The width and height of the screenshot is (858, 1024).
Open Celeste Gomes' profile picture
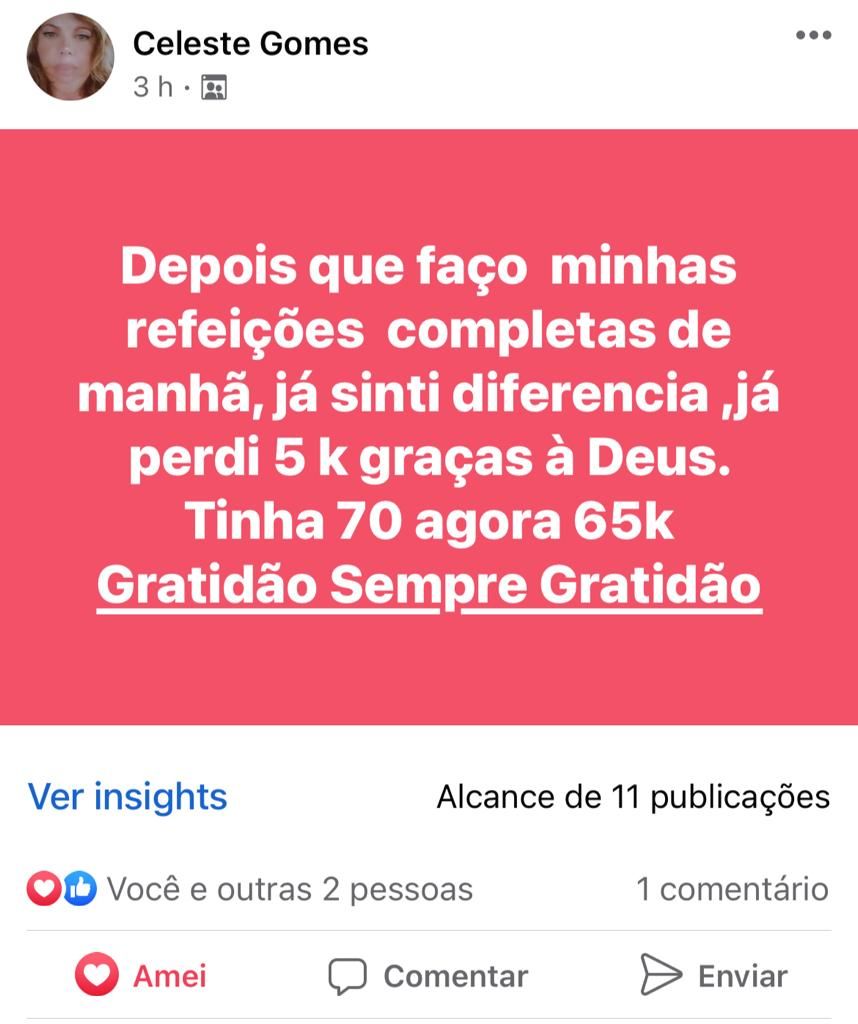pos(70,57)
